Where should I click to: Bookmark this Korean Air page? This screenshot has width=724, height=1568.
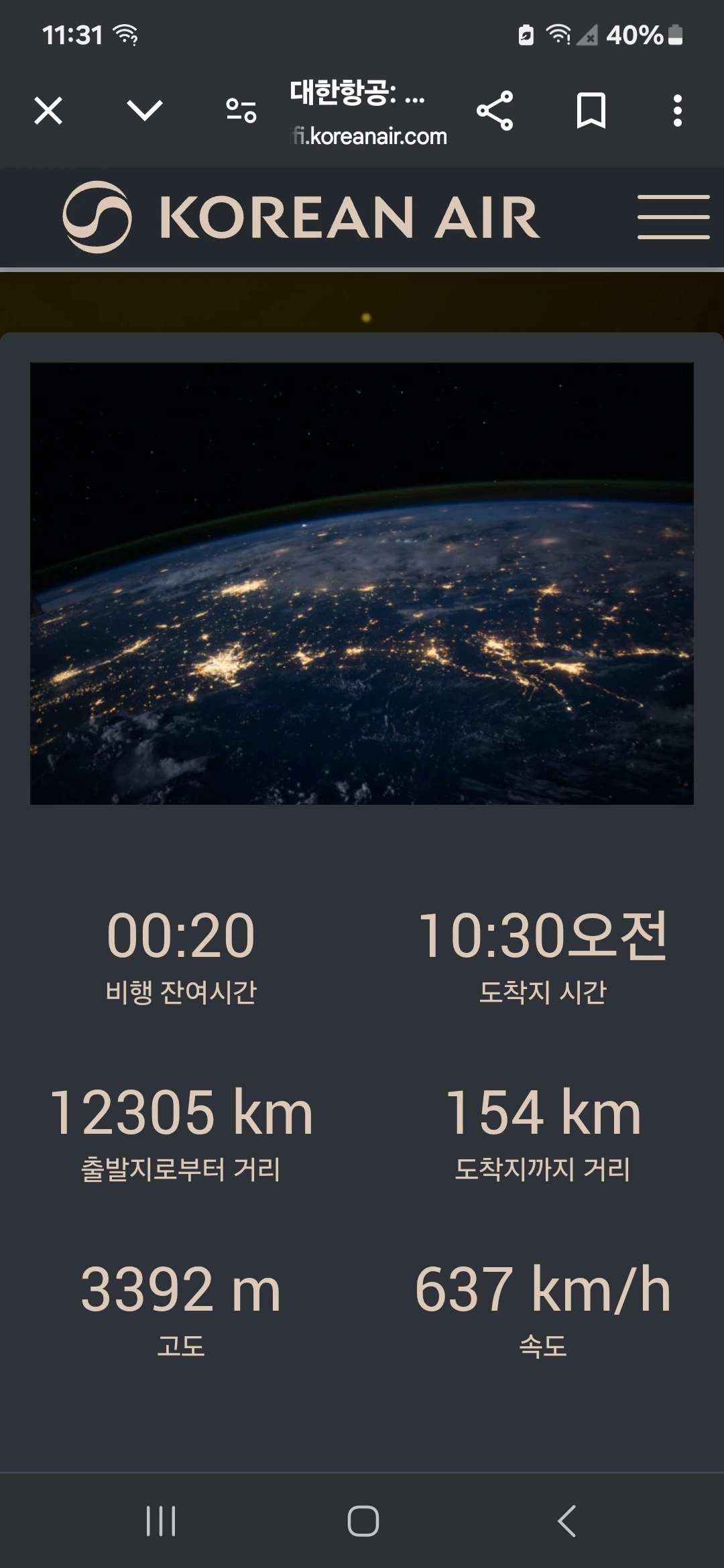pos(591,111)
